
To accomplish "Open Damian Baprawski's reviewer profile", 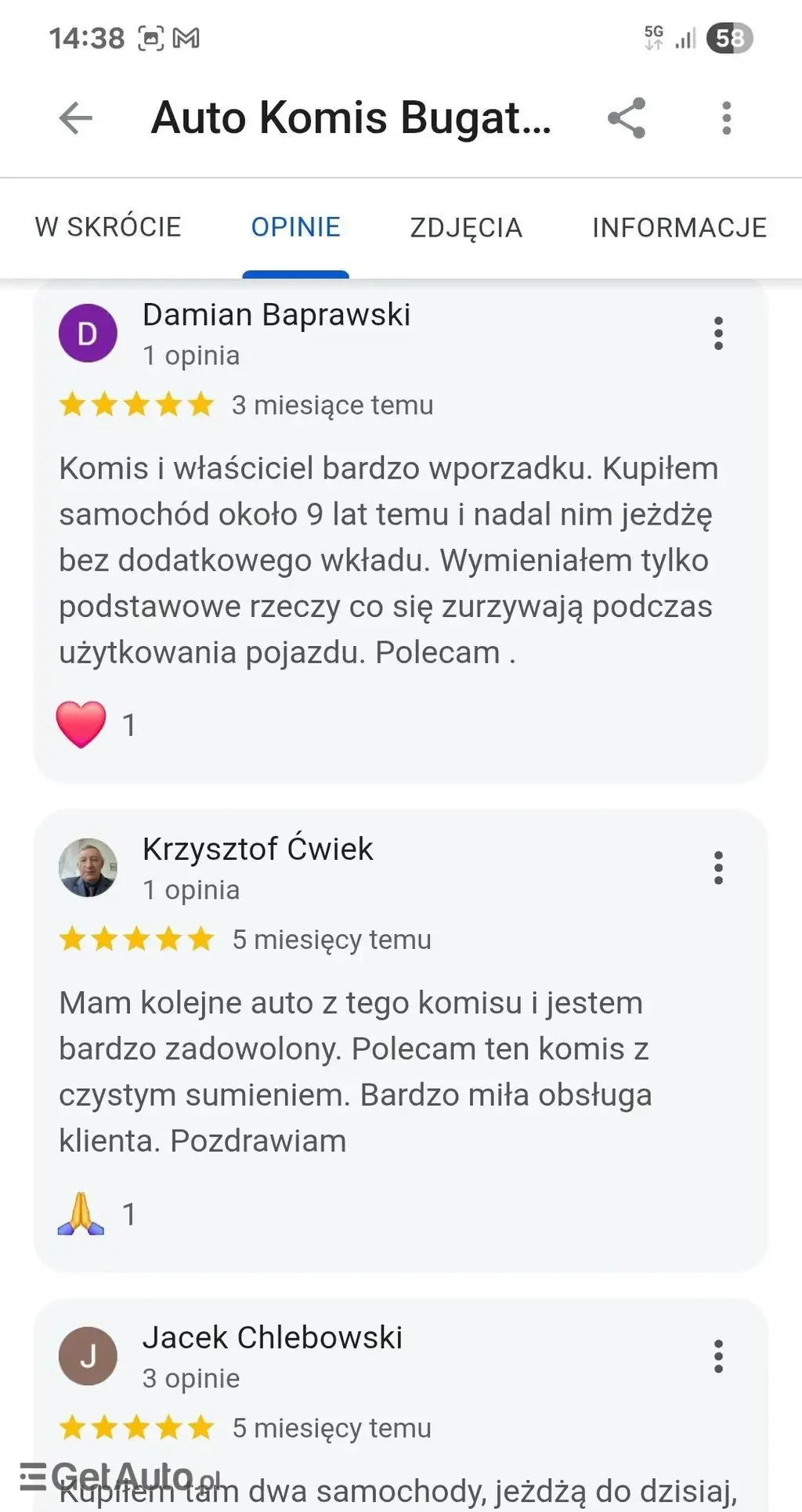I will [276, 315].
